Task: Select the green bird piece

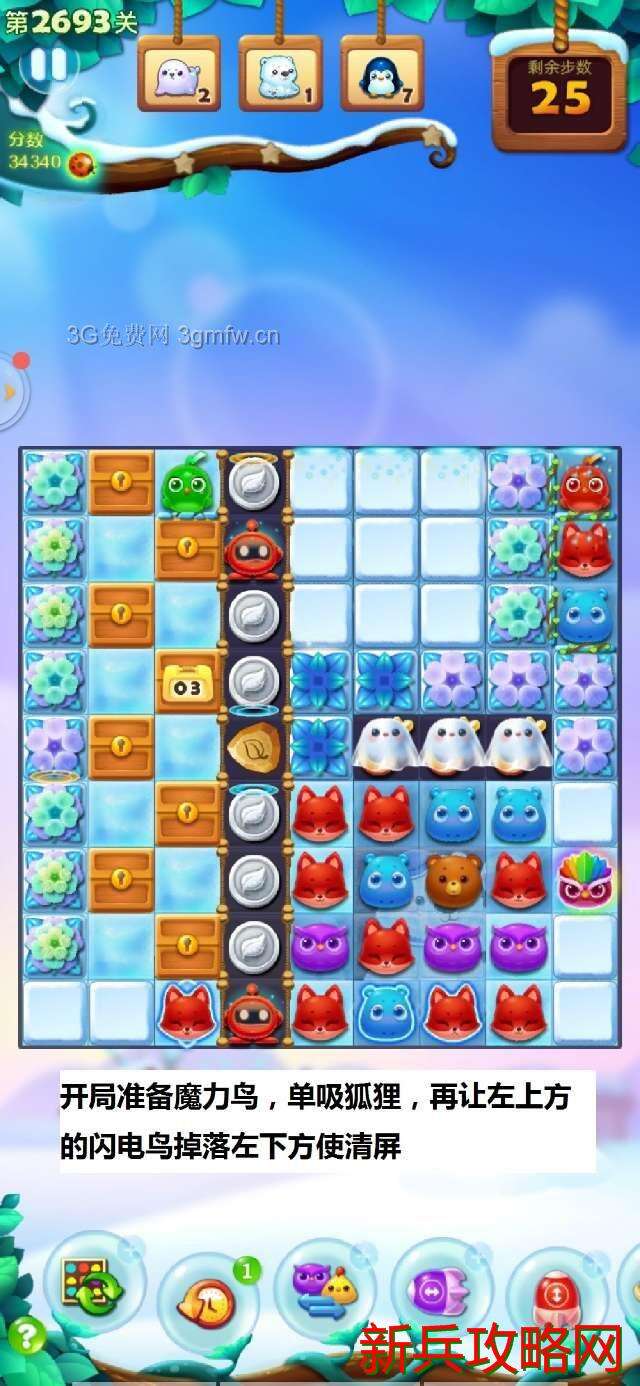Action: pos(187,486)
